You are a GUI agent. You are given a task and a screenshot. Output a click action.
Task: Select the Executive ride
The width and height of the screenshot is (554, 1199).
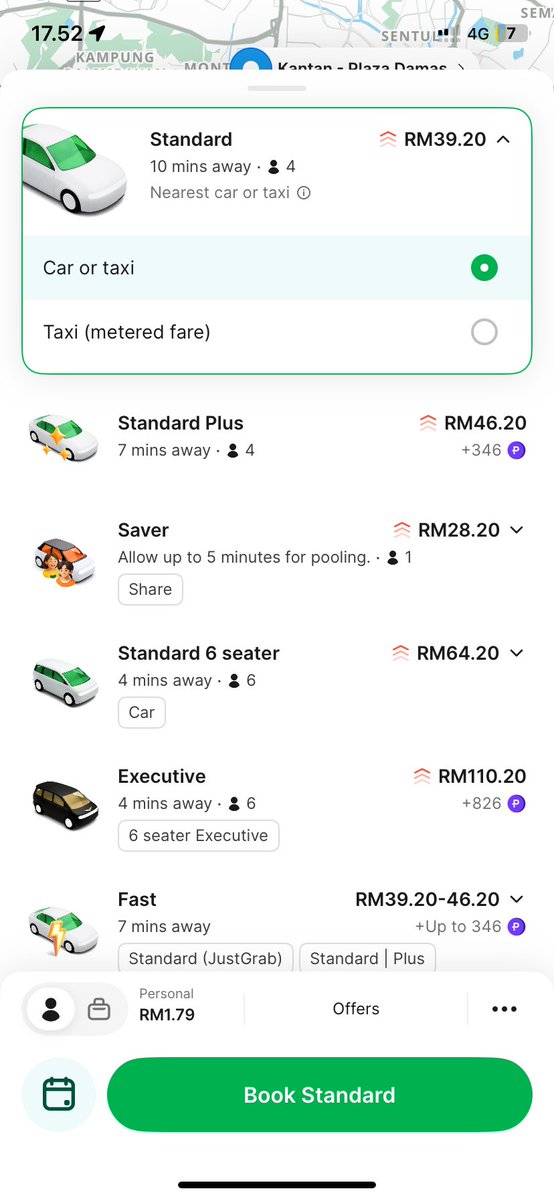[x=276, y=807]
